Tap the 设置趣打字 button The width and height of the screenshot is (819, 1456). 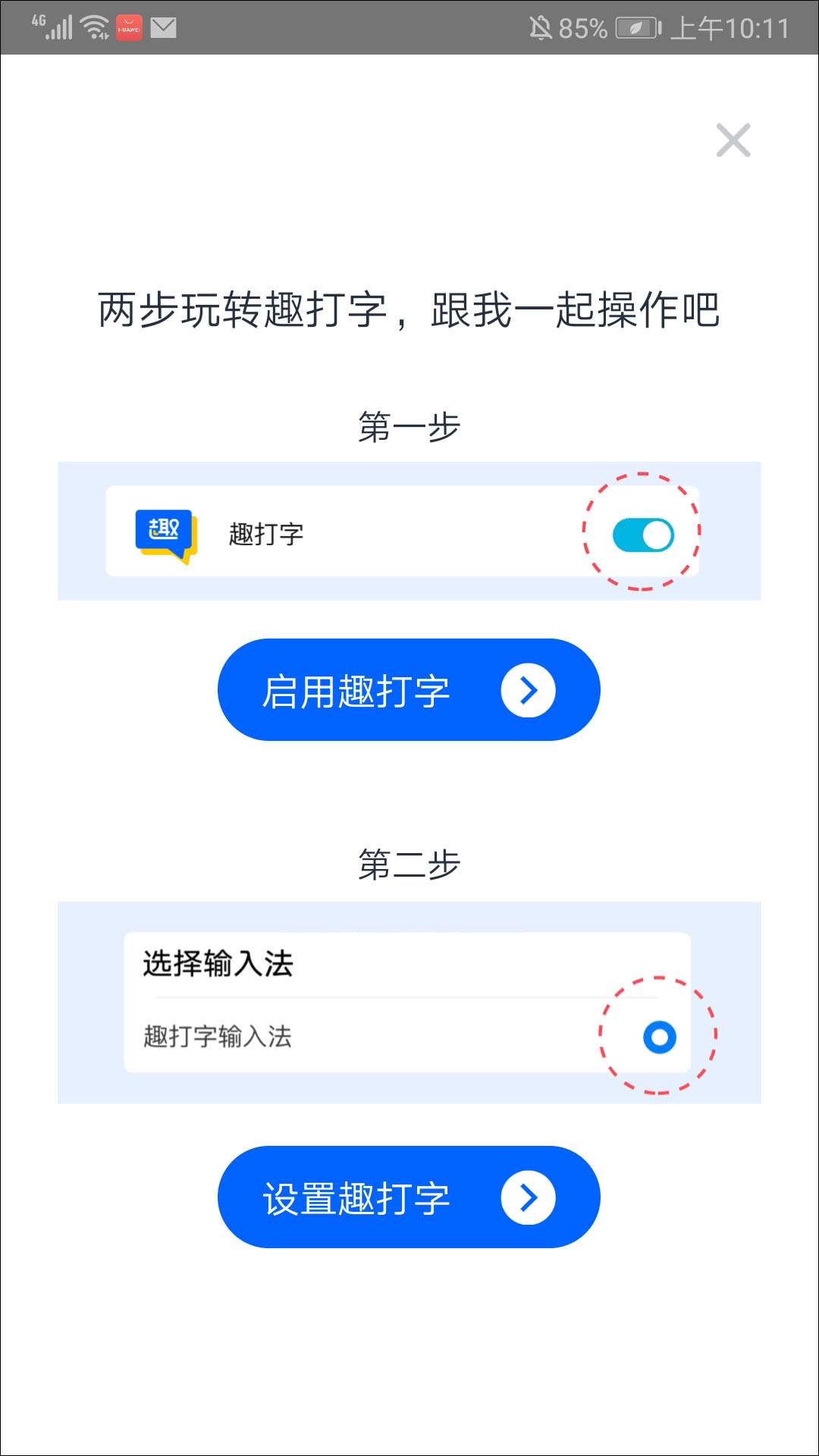click(x=409, y=1197)
